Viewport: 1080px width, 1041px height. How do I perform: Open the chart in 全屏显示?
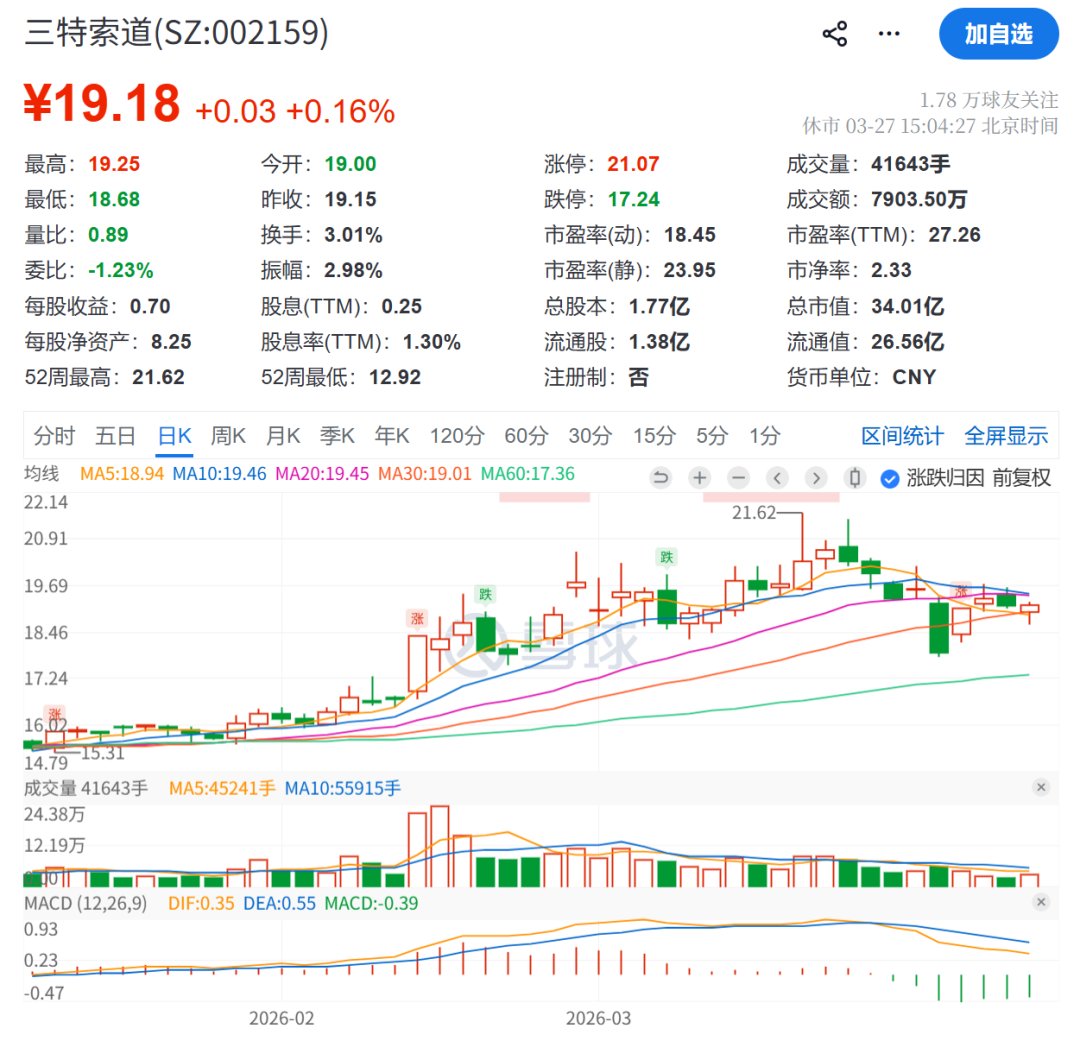(1006, 436)
